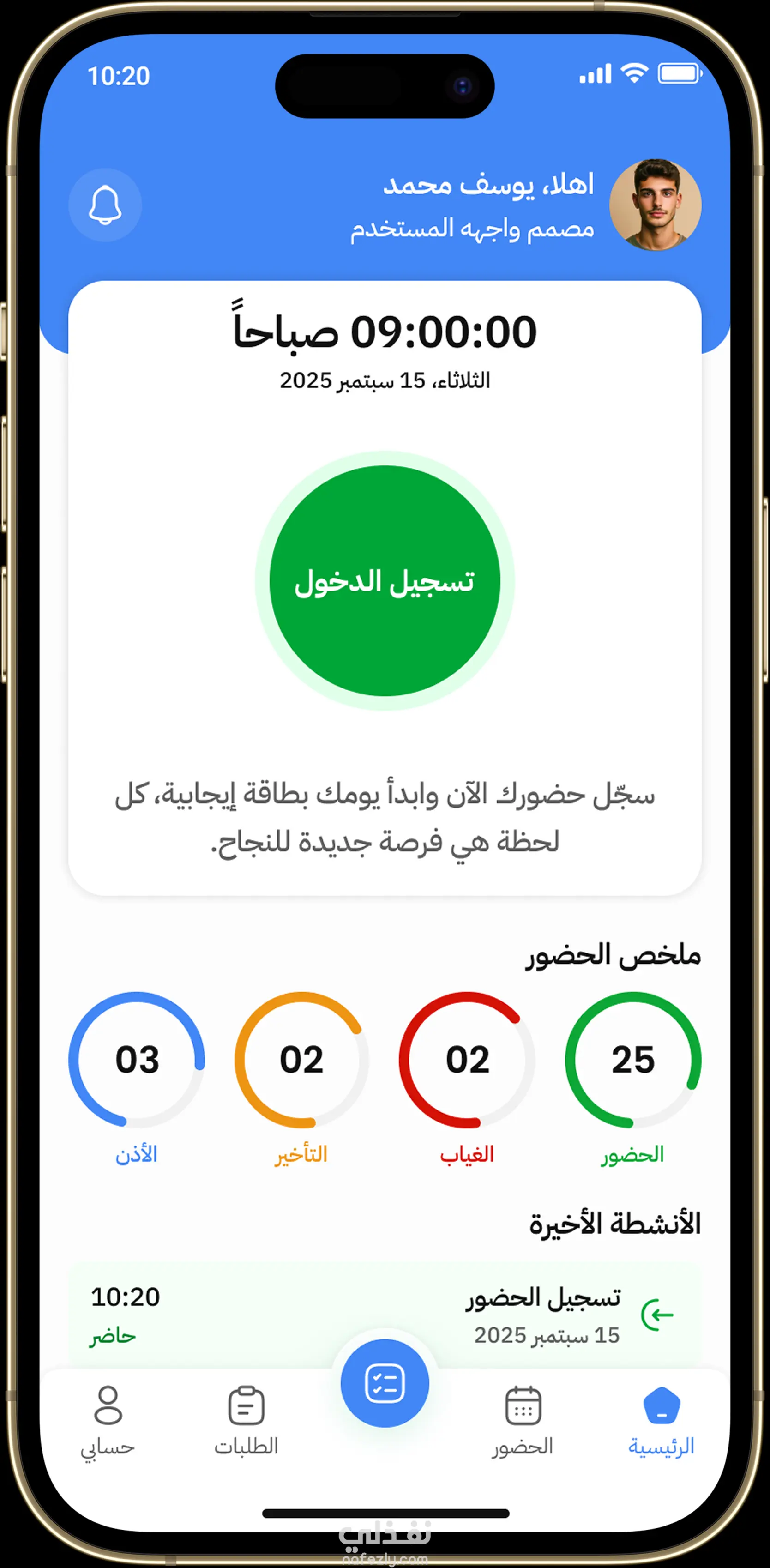Image resolution: width=770 pixels, height=1568 pixels.
Task: Open the التأخير lateness summary circle
Action: [301, 1060]
